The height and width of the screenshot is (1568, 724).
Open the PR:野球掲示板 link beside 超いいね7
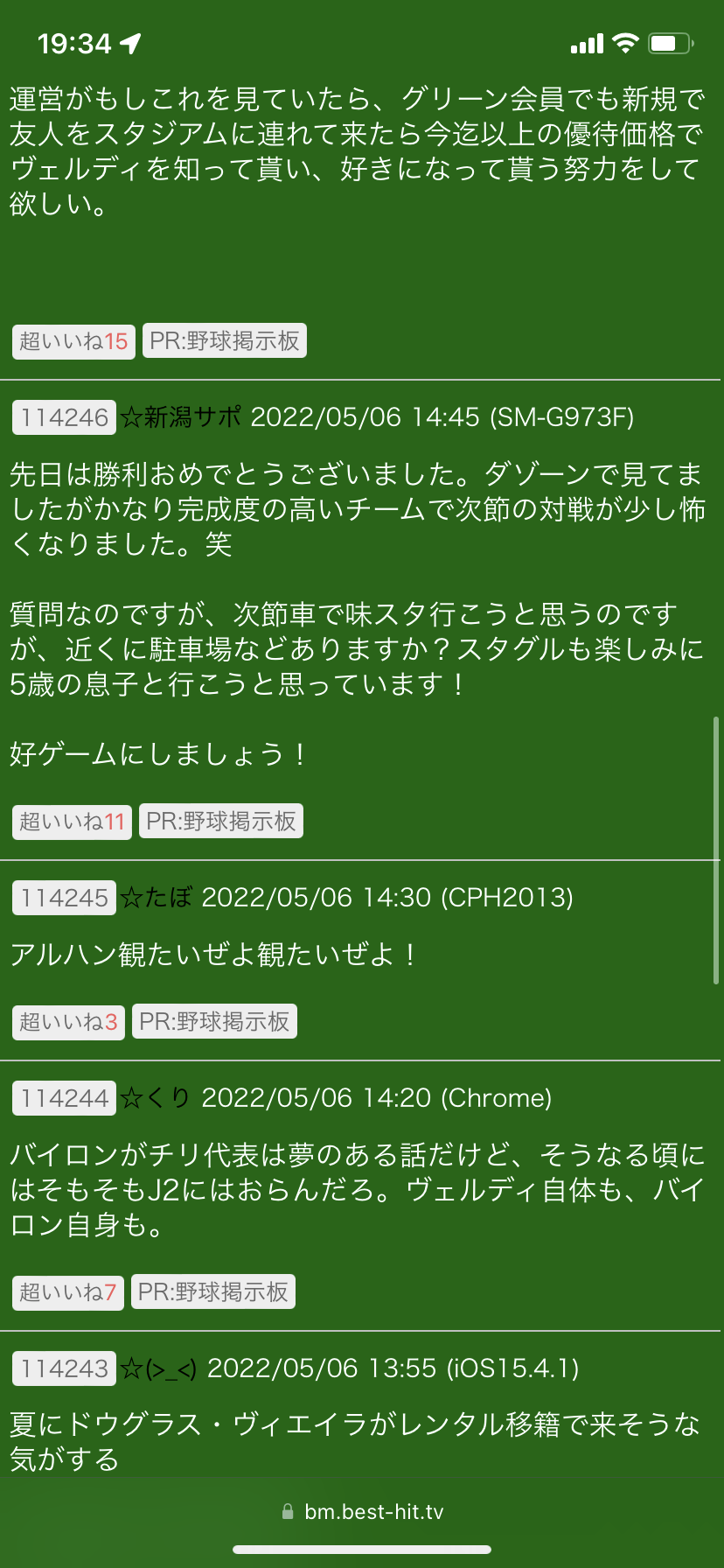(x=213, y=1292)
